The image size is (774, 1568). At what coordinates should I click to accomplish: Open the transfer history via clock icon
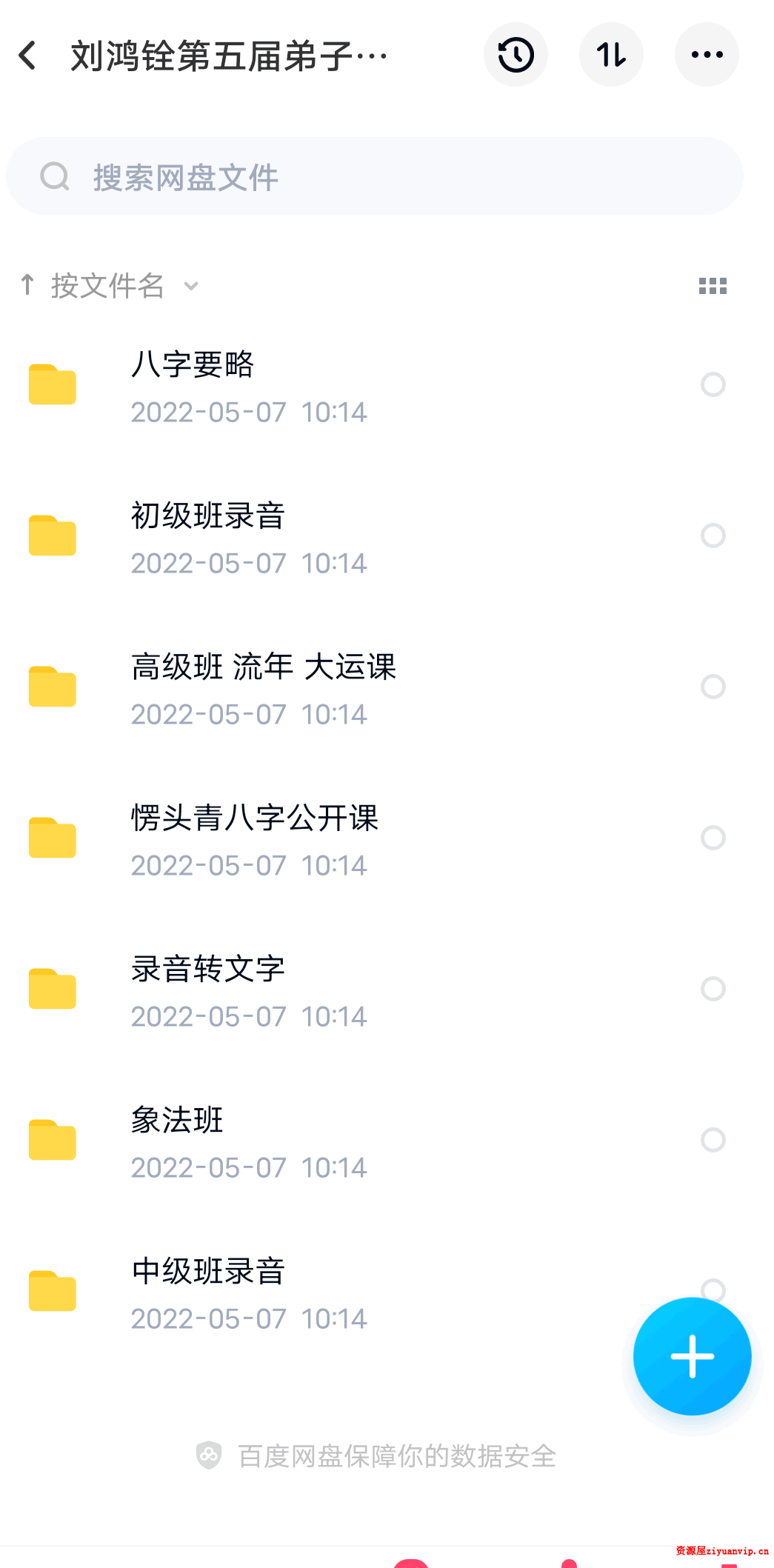point(516,54)
